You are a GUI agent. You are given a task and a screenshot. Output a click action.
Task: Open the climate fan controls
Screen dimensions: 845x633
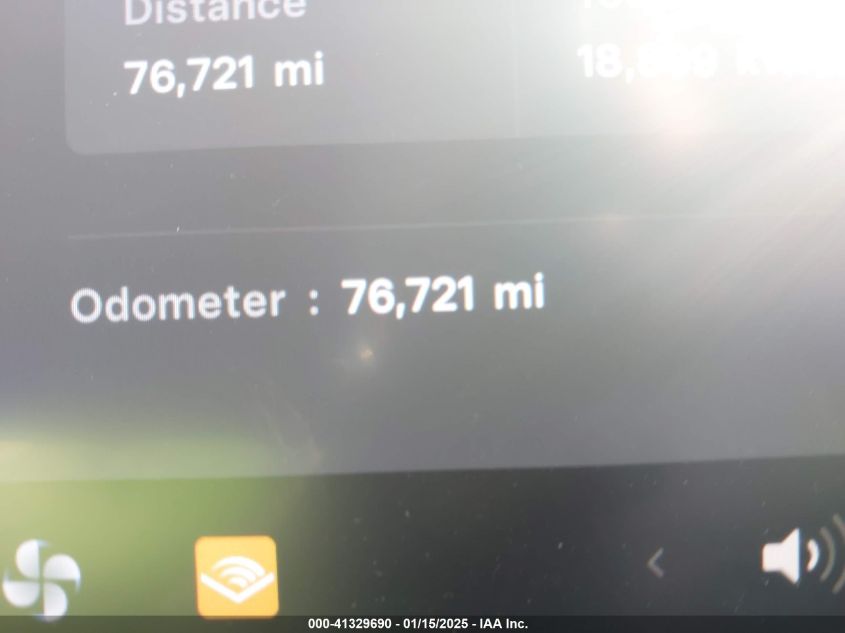pos(40,577)
